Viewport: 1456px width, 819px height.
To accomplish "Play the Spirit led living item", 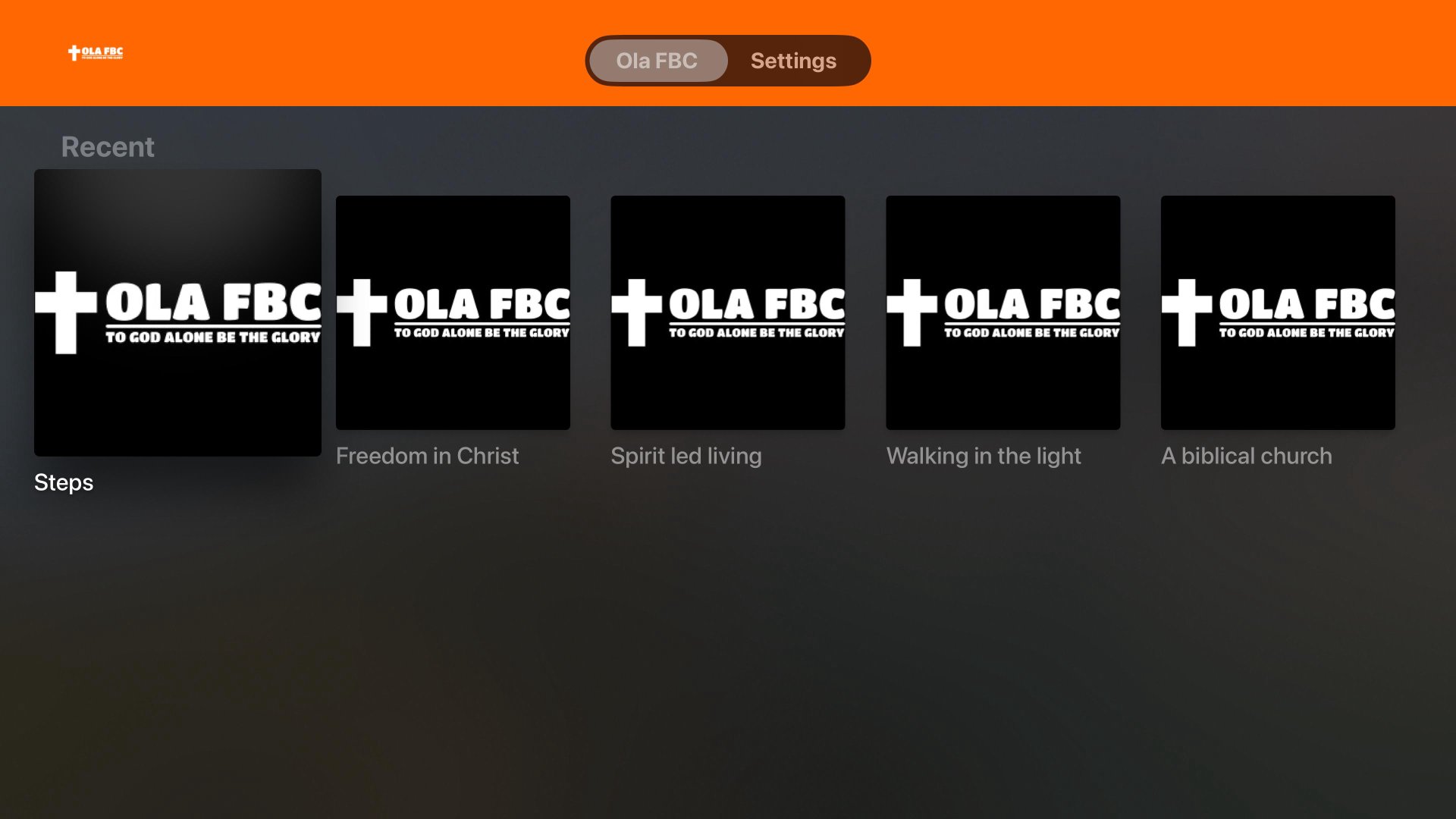I will 727,312.
